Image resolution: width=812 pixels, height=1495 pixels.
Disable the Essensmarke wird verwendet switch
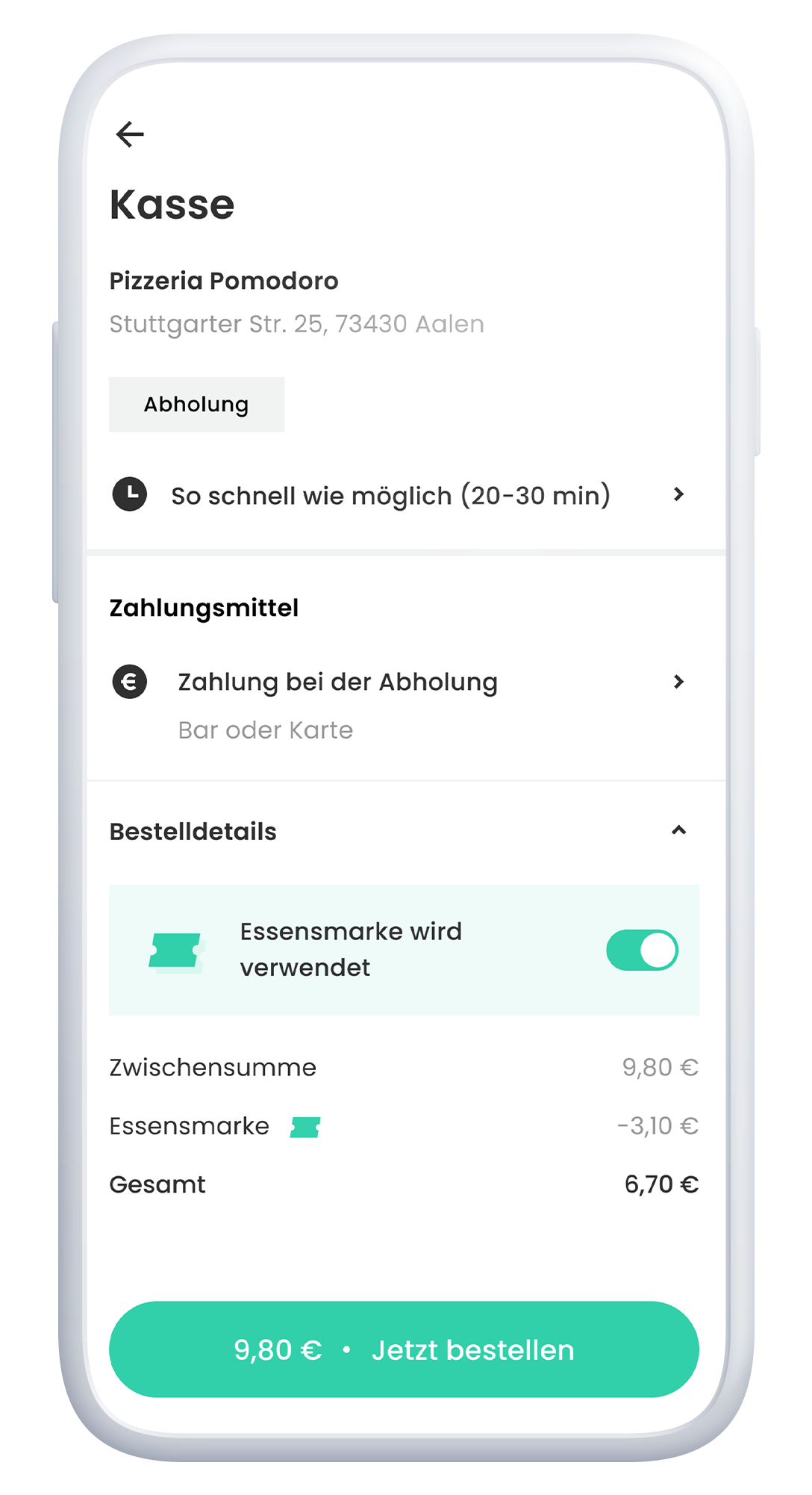pos(642,950)
